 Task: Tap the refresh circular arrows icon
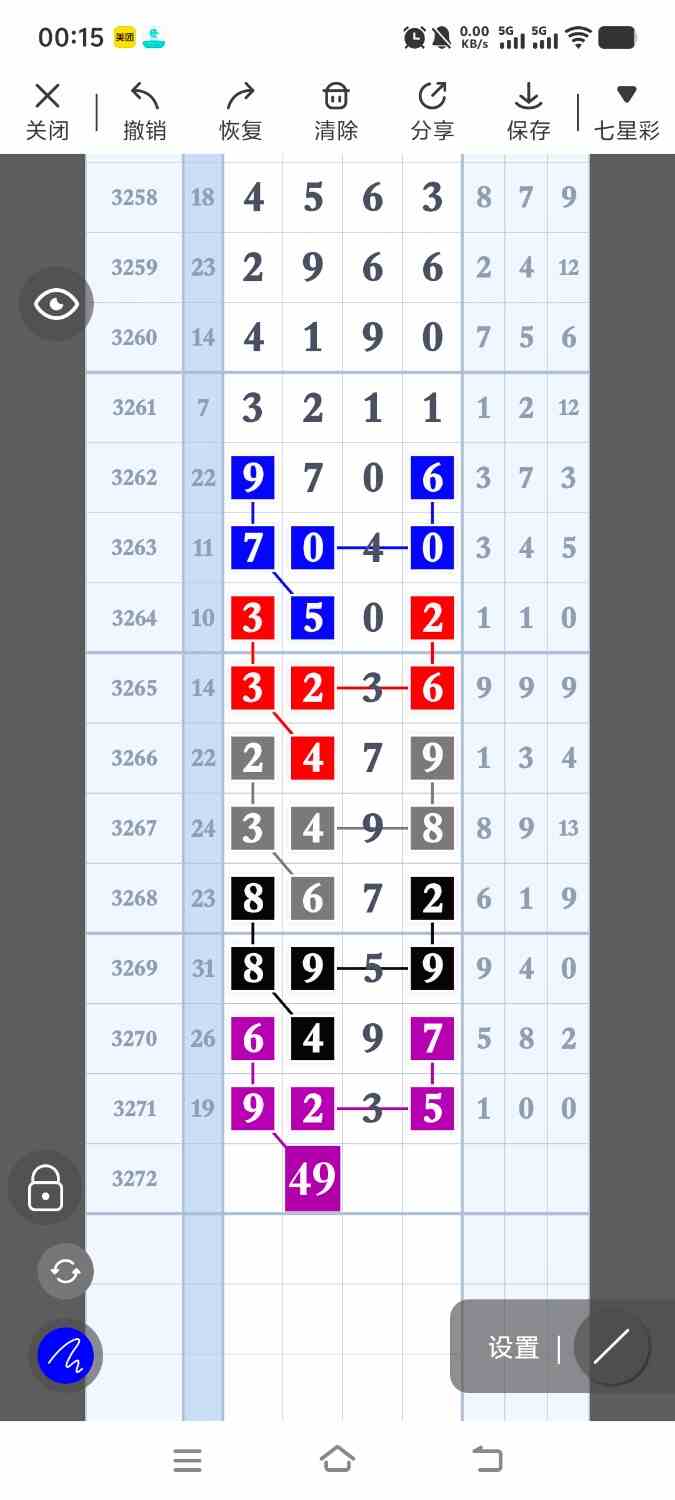(65, 1271)
